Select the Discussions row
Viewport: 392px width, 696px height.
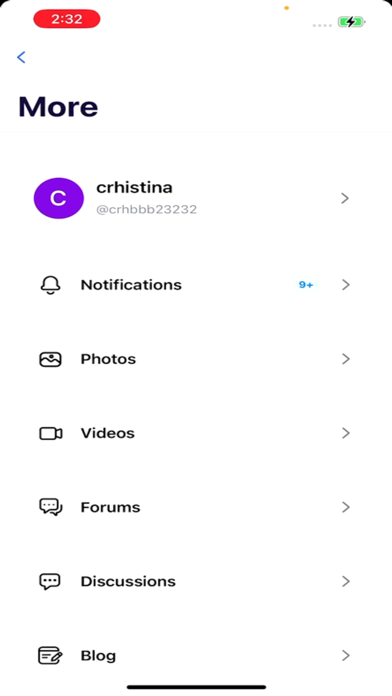[196, 581]
